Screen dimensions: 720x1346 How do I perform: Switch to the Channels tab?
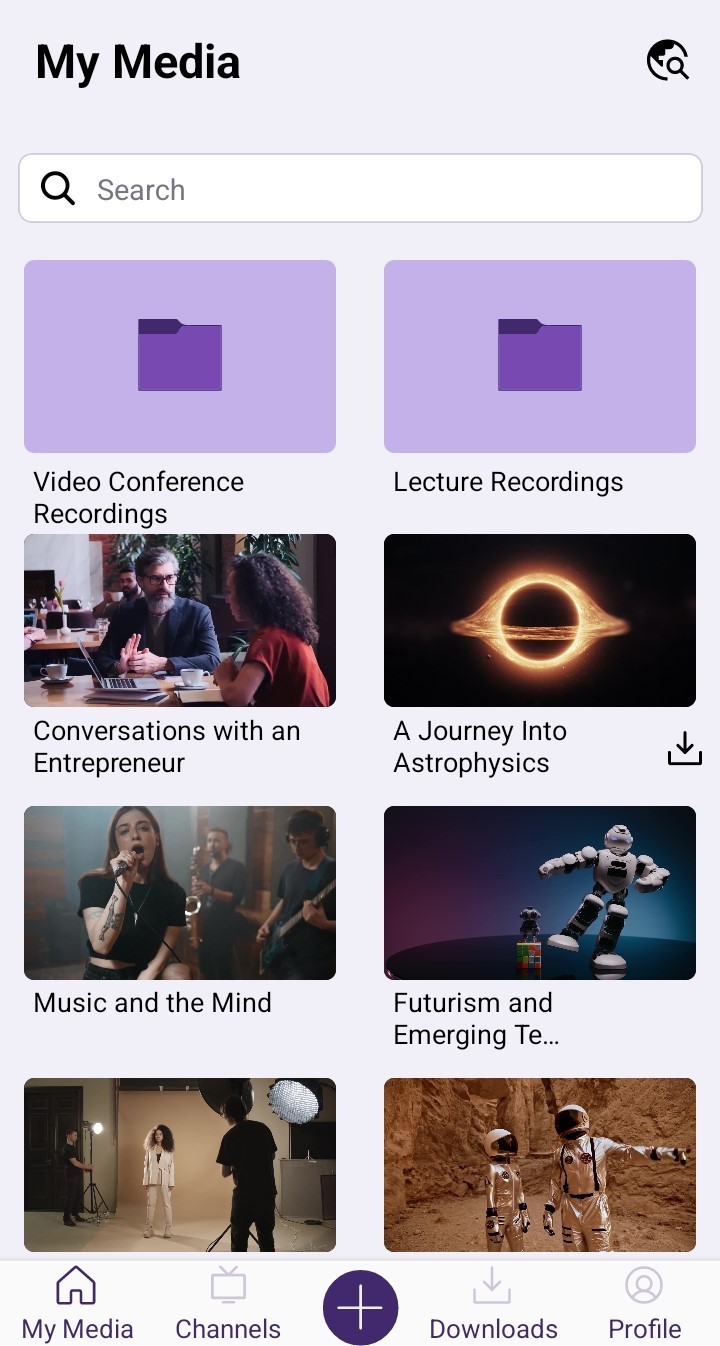pos(228,1304)
